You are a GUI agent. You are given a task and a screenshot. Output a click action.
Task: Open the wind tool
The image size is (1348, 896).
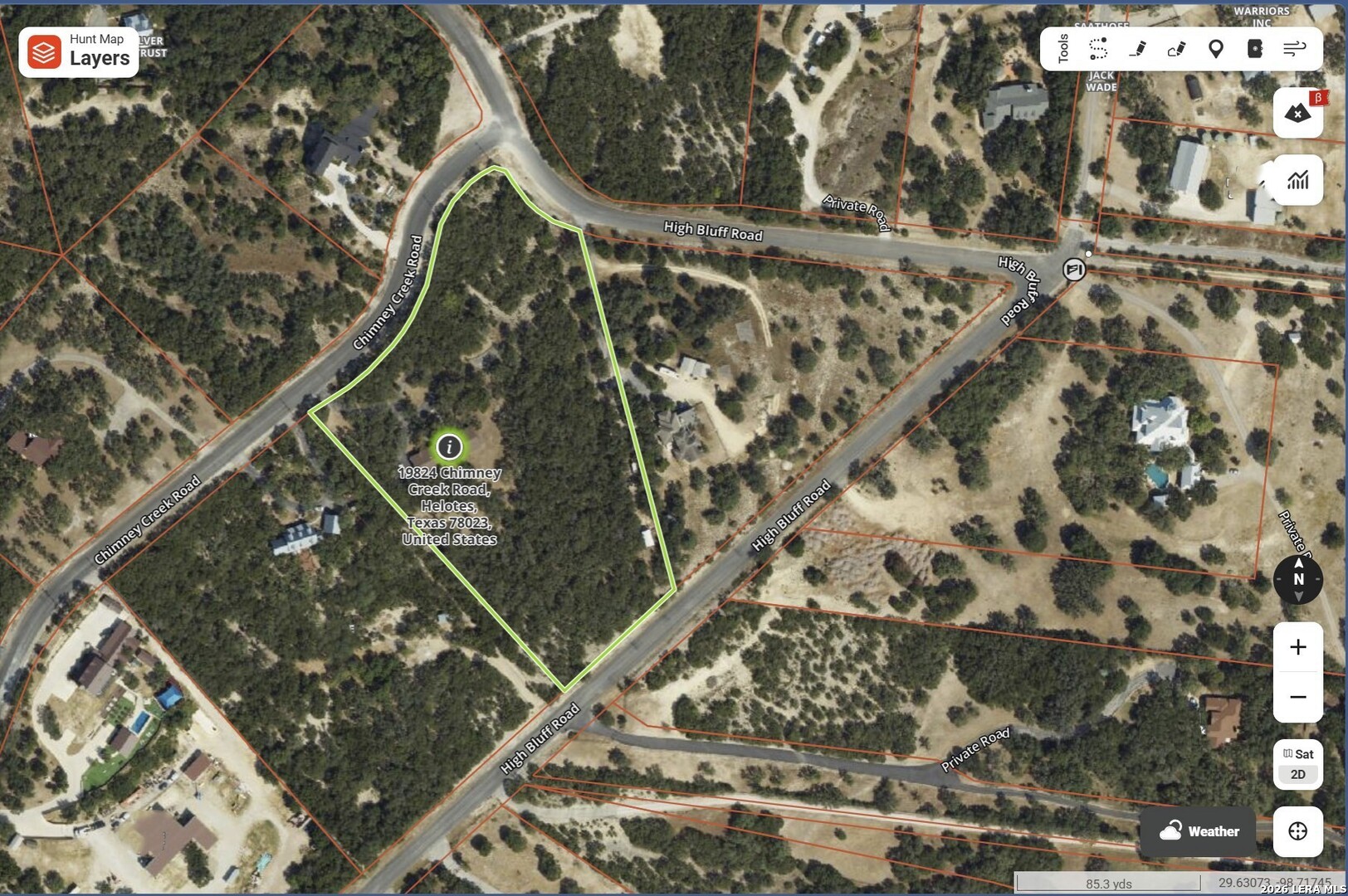coord(1294,49)
